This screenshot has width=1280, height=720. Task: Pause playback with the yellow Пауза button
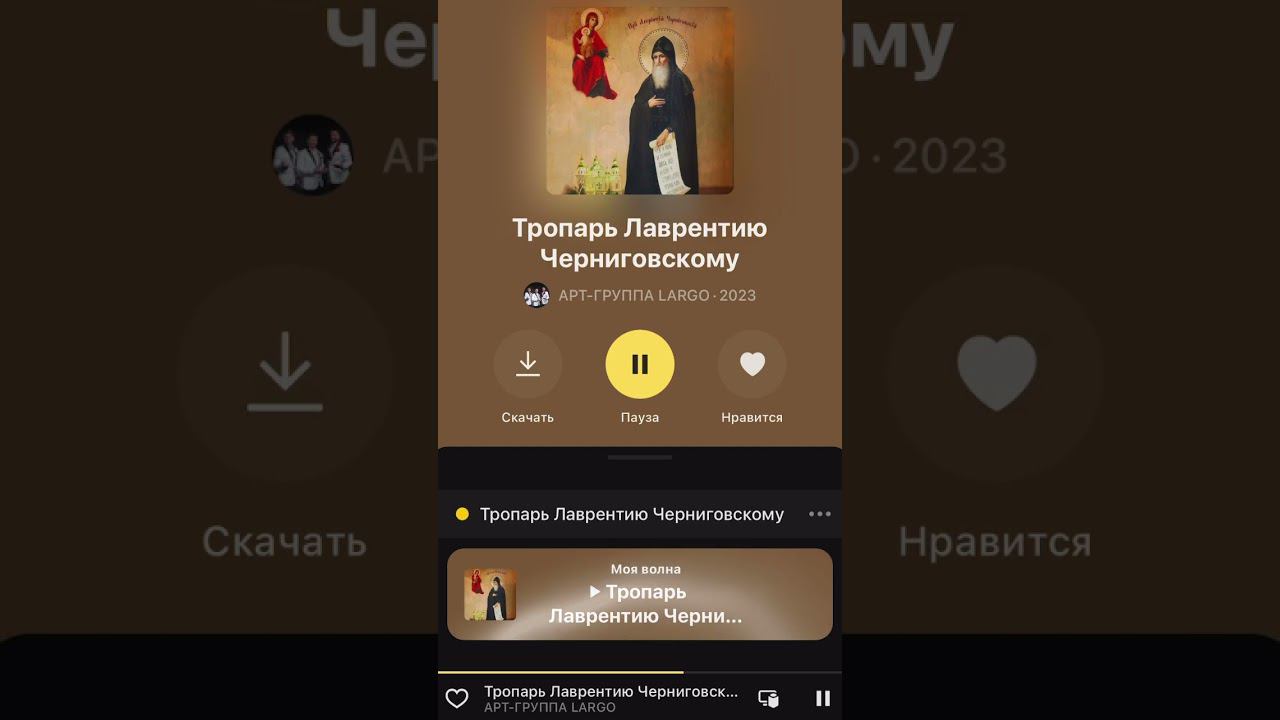640,365
